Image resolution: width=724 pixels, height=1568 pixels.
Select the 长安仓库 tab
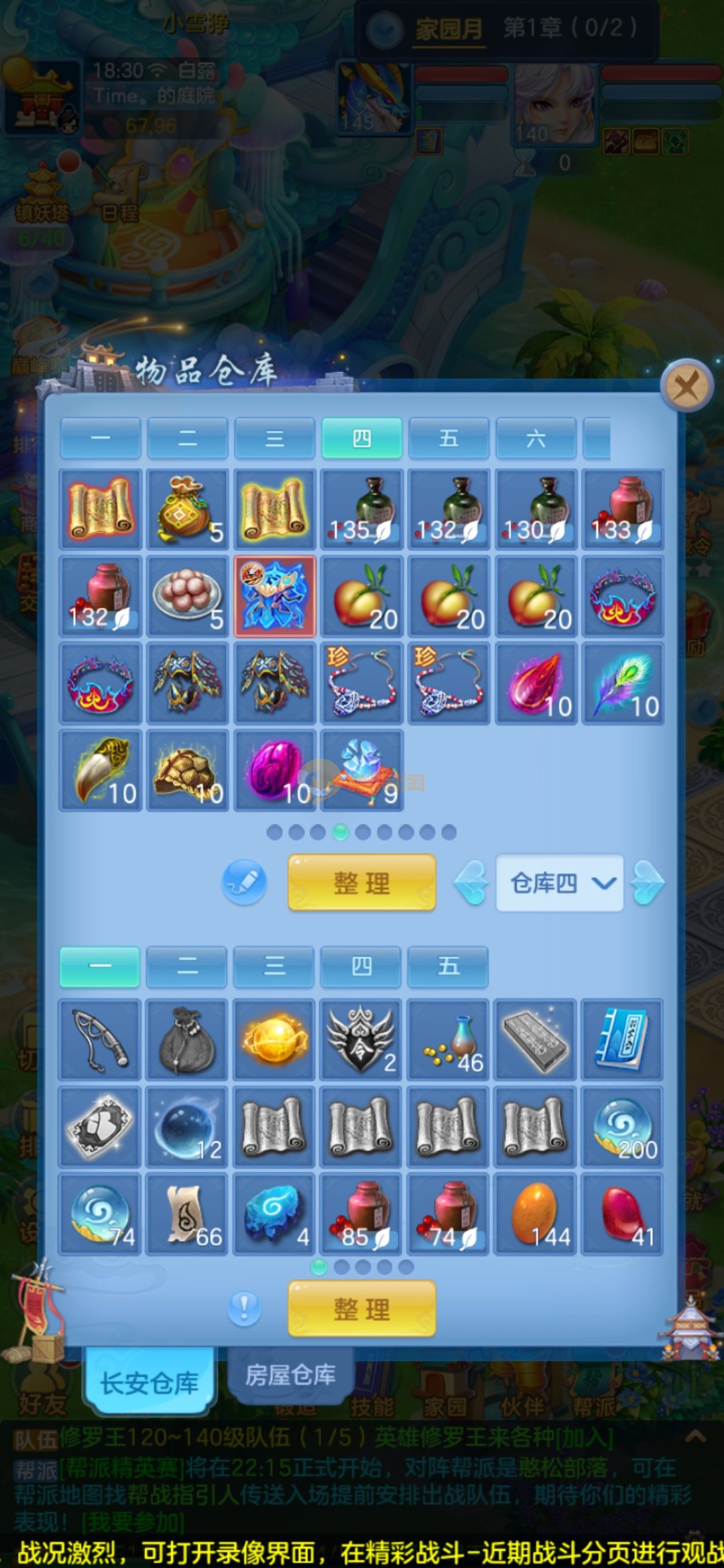pyautogui.click(x=149, y=1382)
